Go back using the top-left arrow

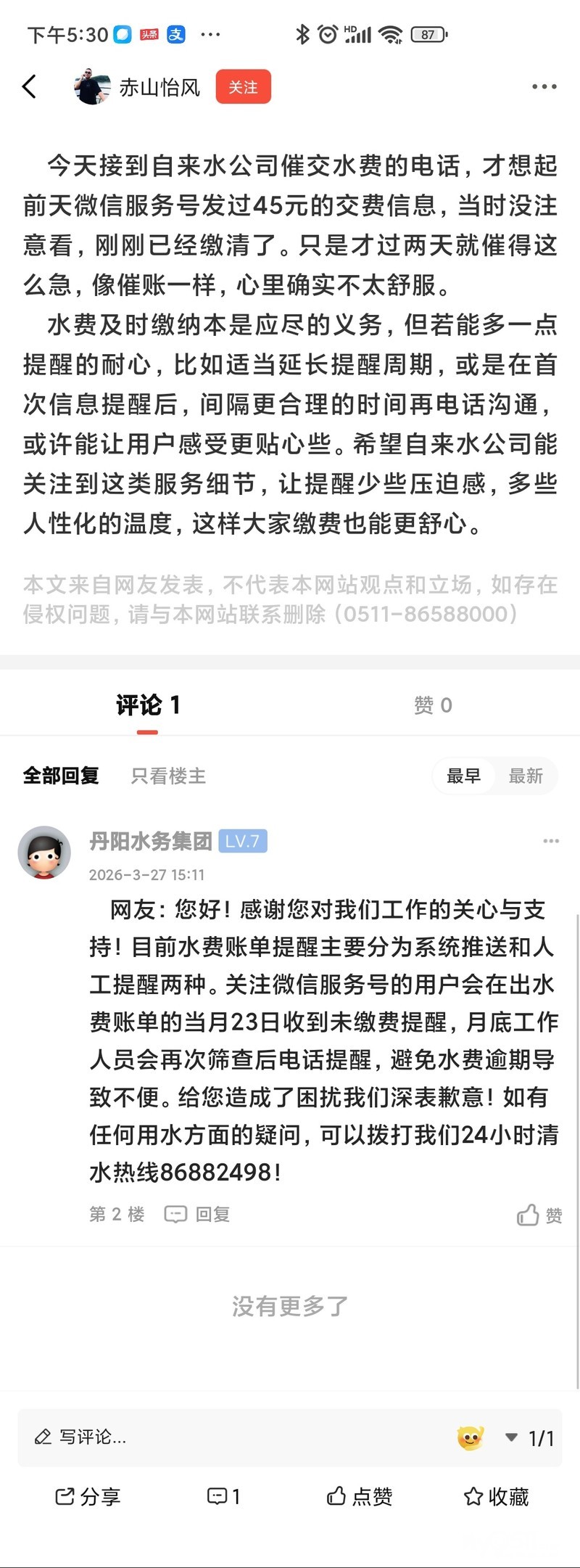tap(29, 87)
